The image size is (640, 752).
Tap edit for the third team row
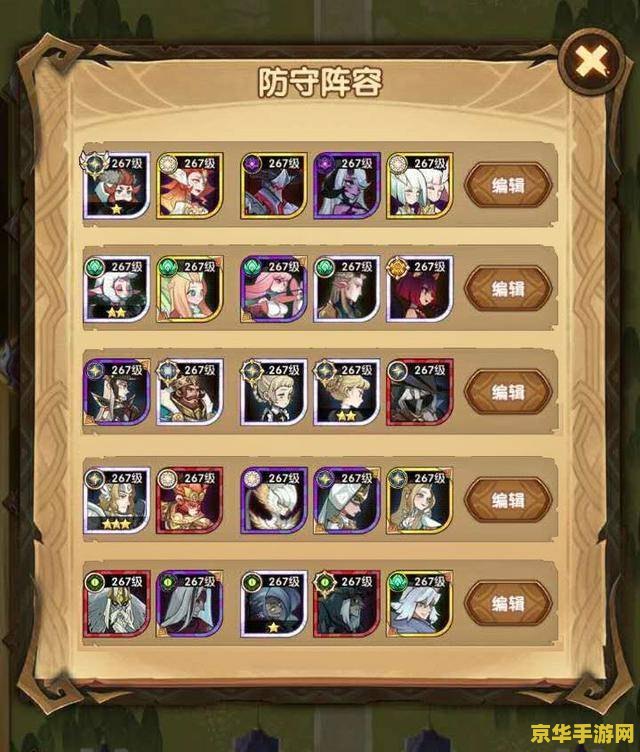[x=508, y=392]
